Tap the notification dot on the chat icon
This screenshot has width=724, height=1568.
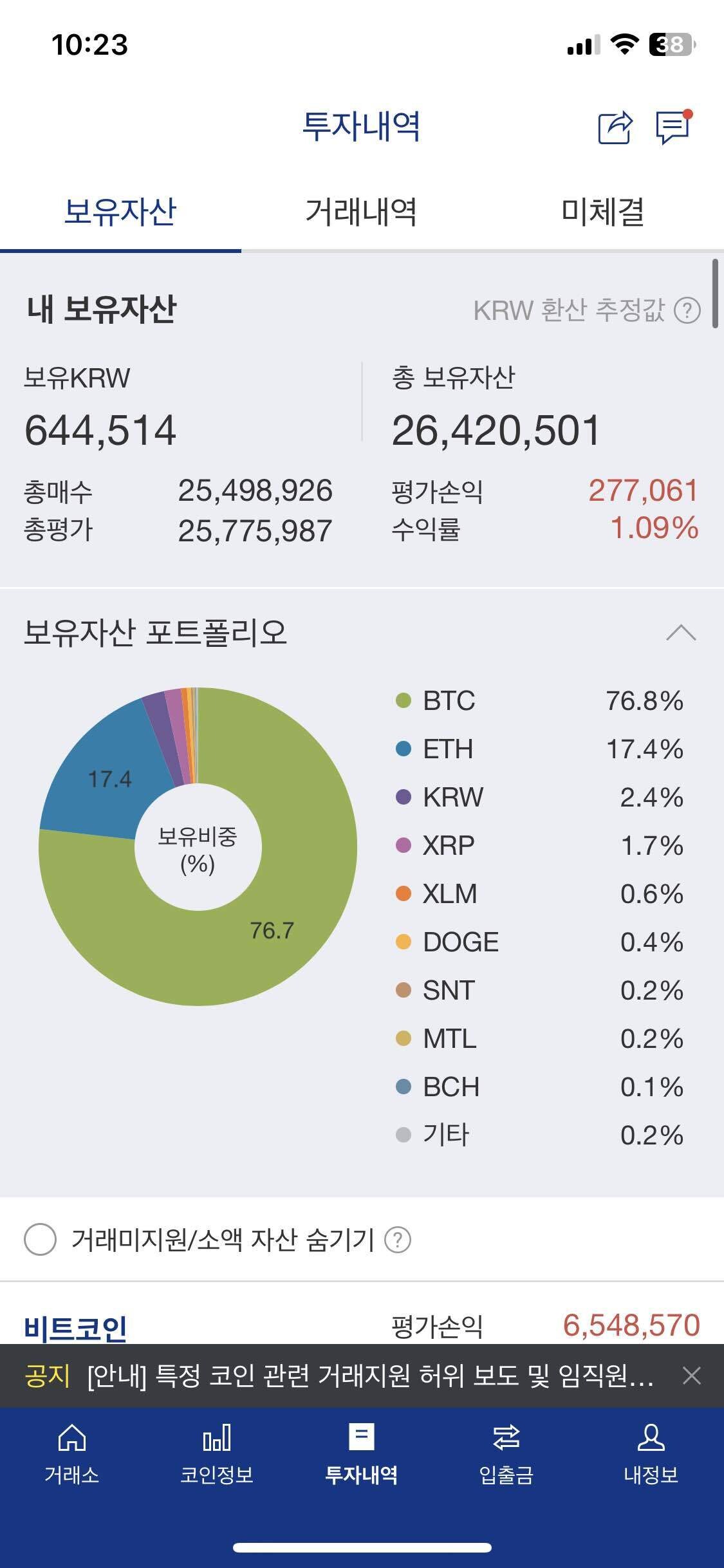point(689,114)
